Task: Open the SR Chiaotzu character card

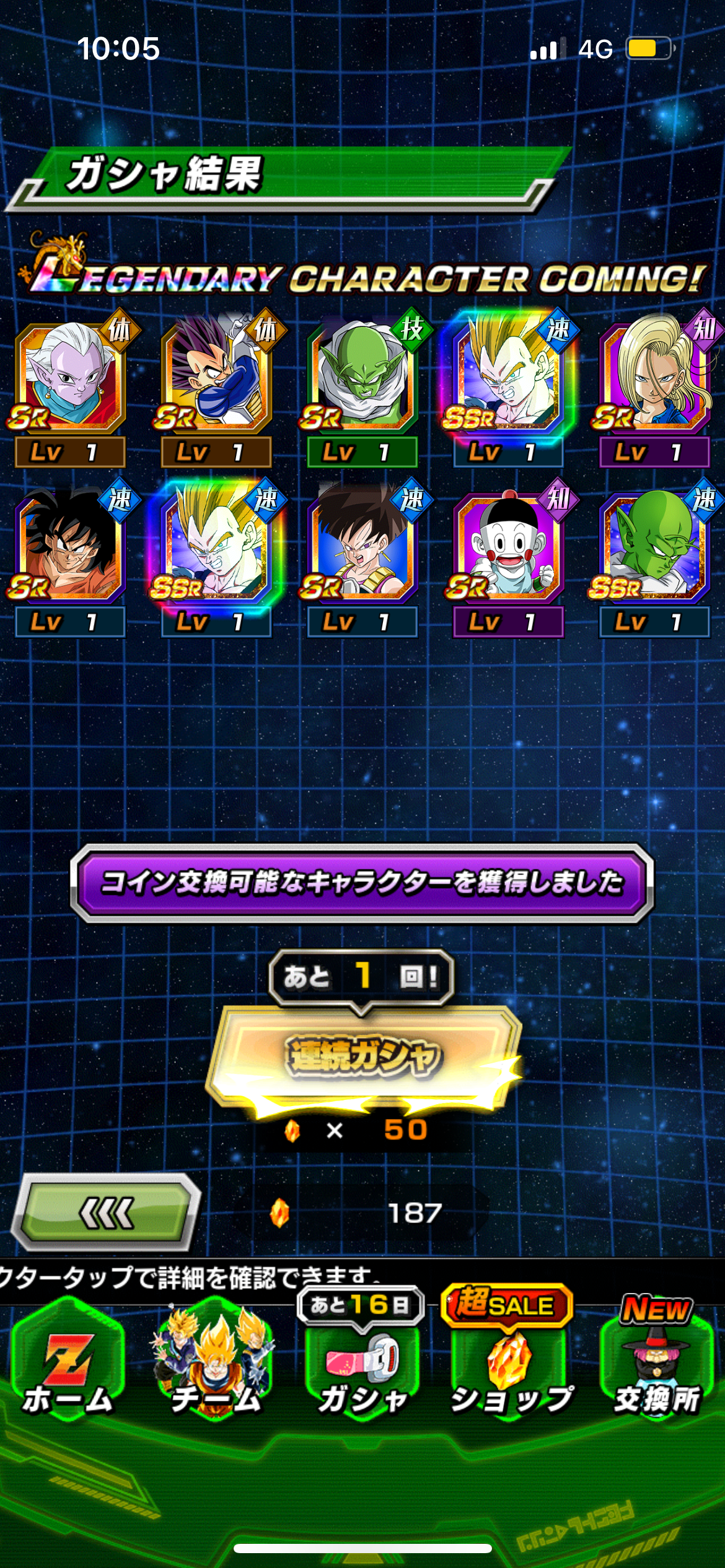Action: click(509, 558)
